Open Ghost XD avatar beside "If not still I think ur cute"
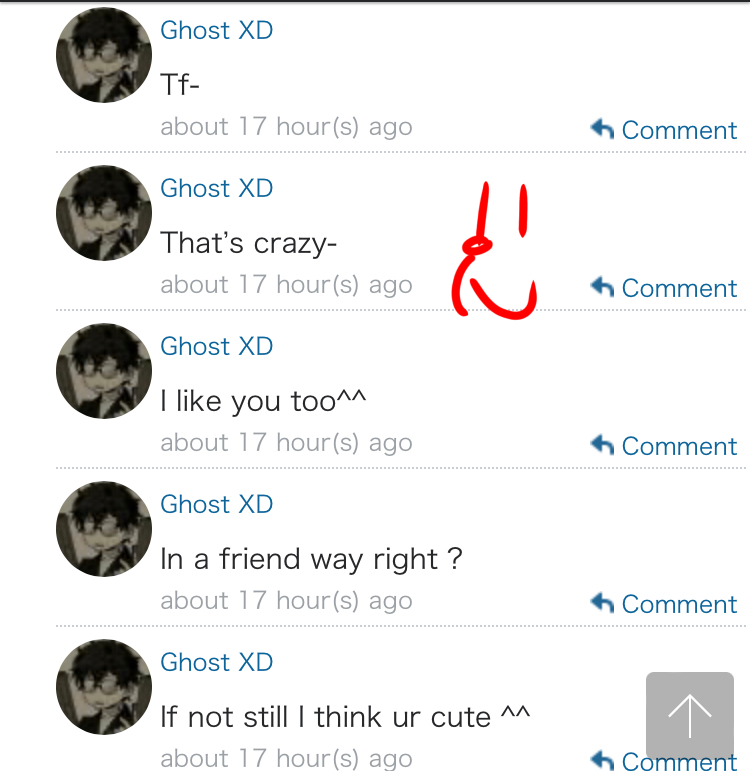The image size is (750, 771). (x=103, y=687)
